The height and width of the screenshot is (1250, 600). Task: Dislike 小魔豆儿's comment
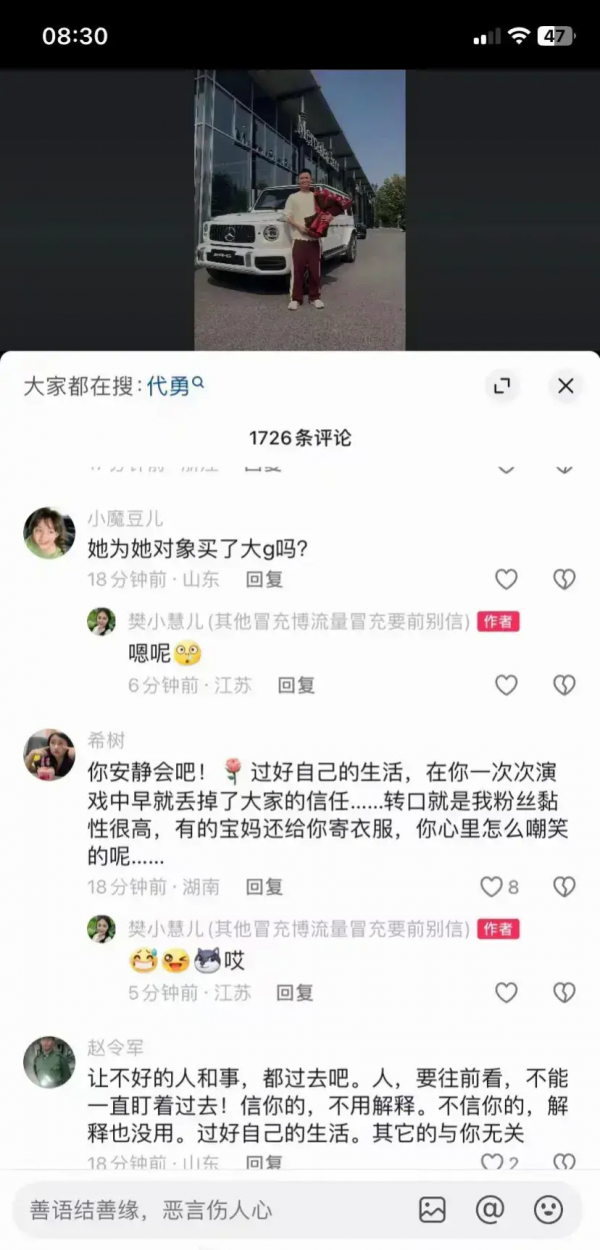point(564,579)
